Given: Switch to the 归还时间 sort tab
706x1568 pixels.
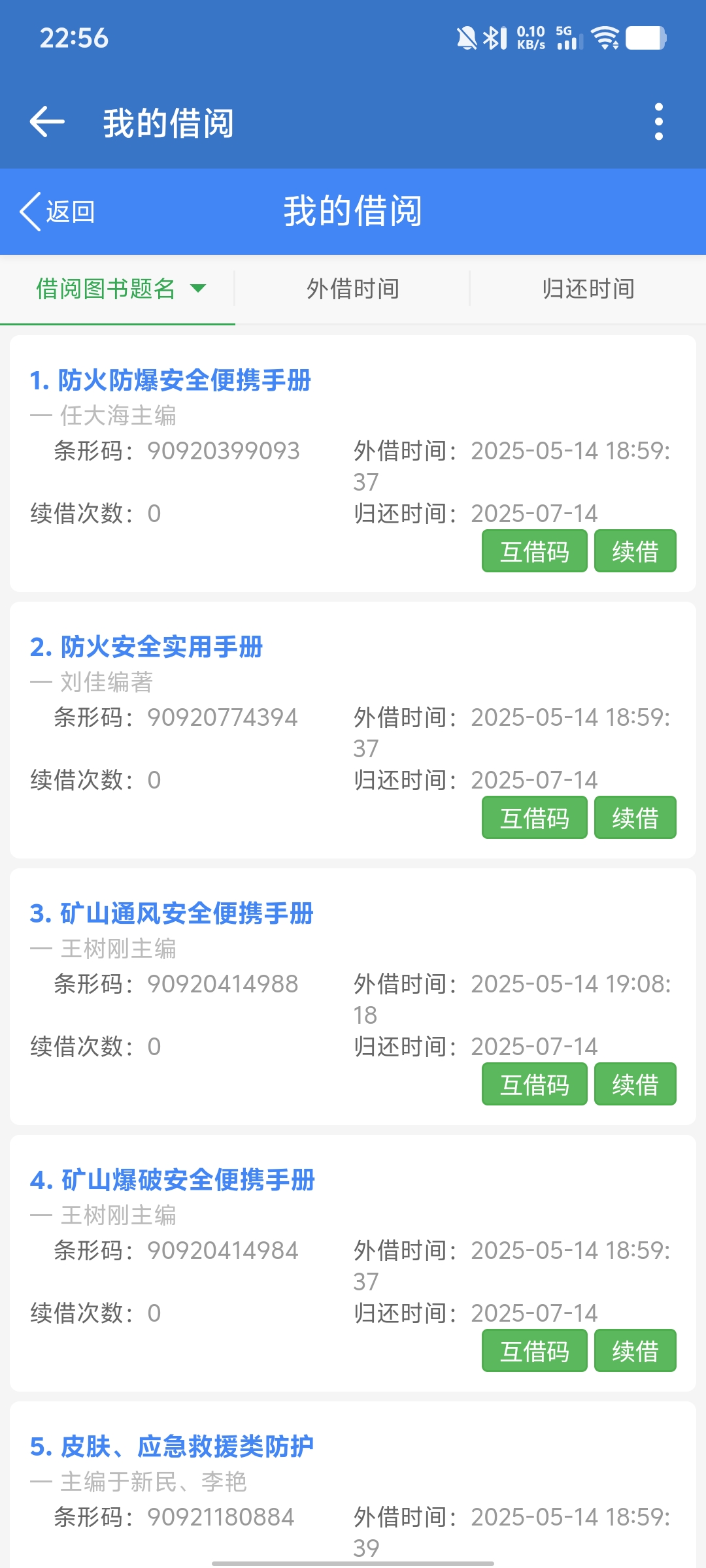Looking at the screenshot, I should coord(588,289).
